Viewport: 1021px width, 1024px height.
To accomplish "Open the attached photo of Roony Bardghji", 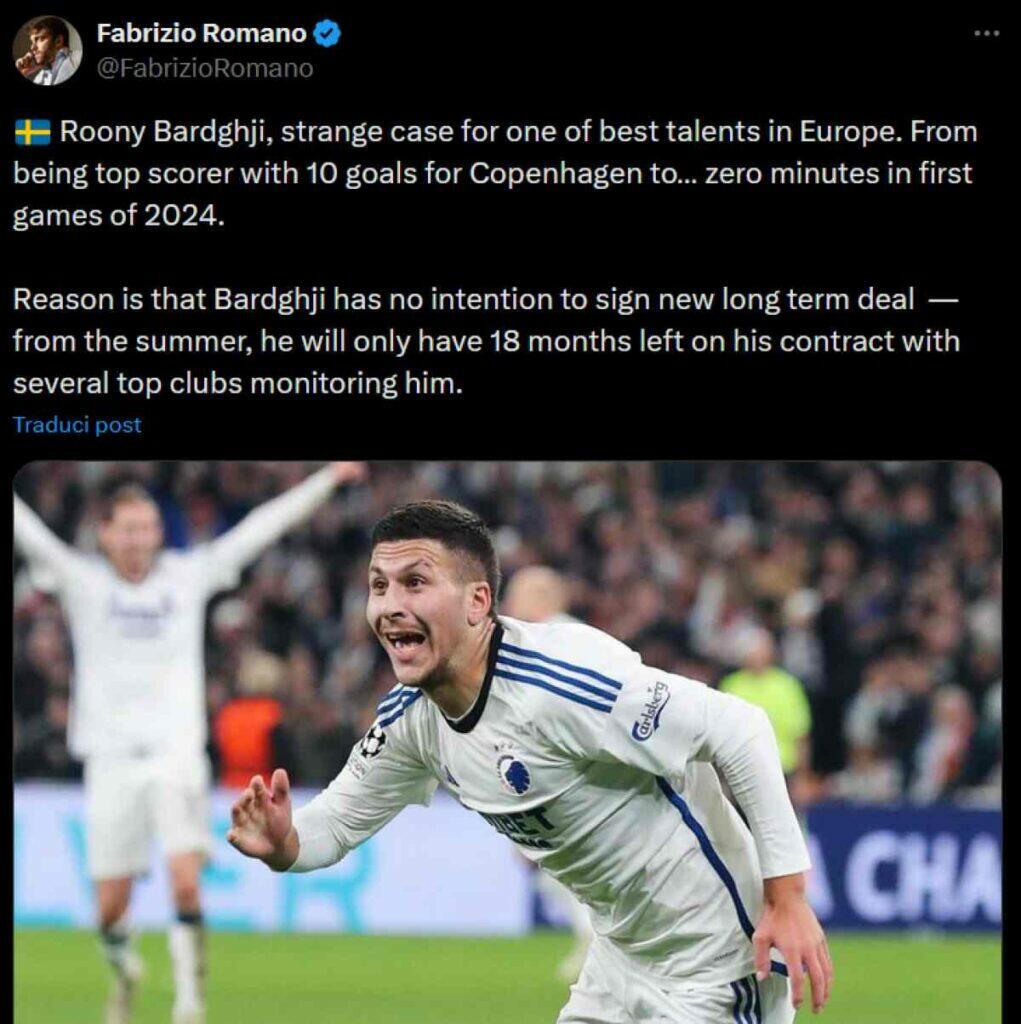I will (507, 740).
